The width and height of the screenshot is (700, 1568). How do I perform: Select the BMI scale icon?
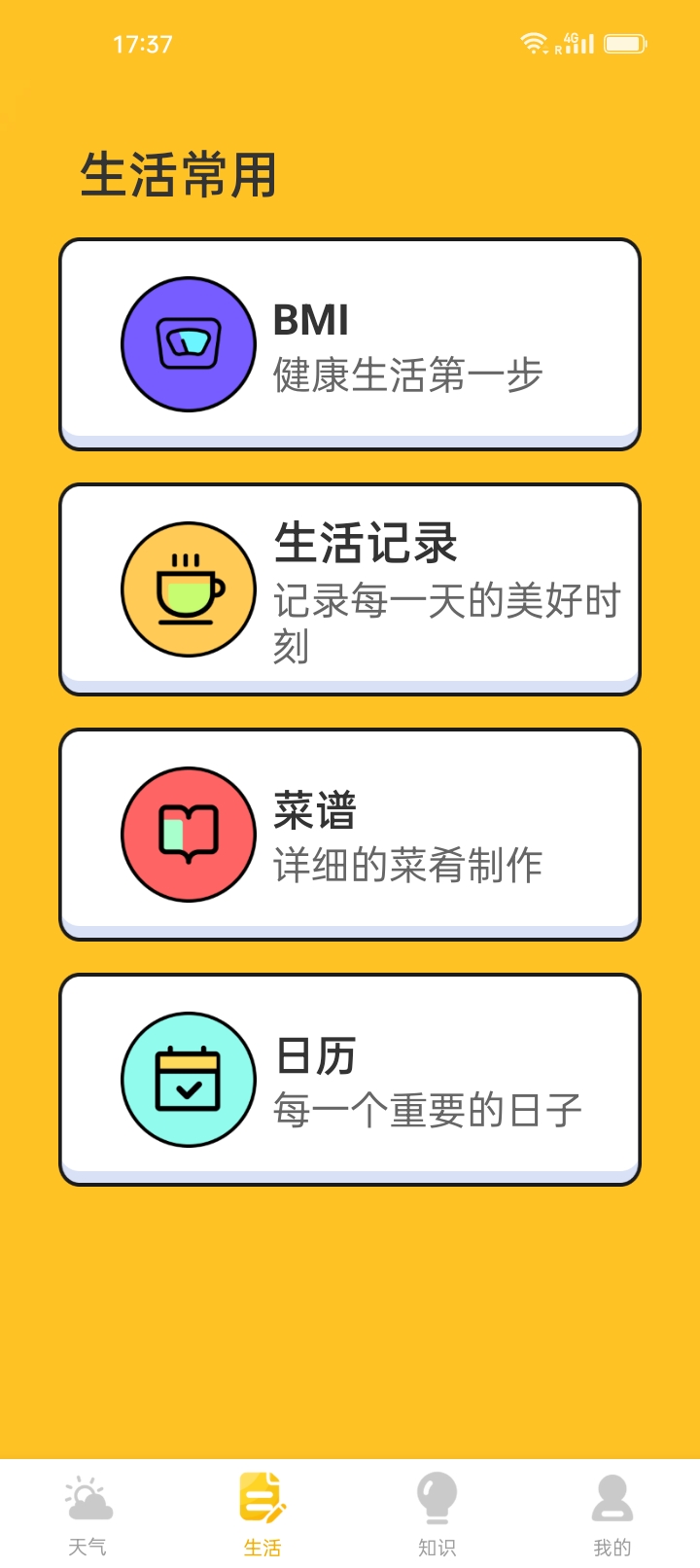(x=188, y=342)
